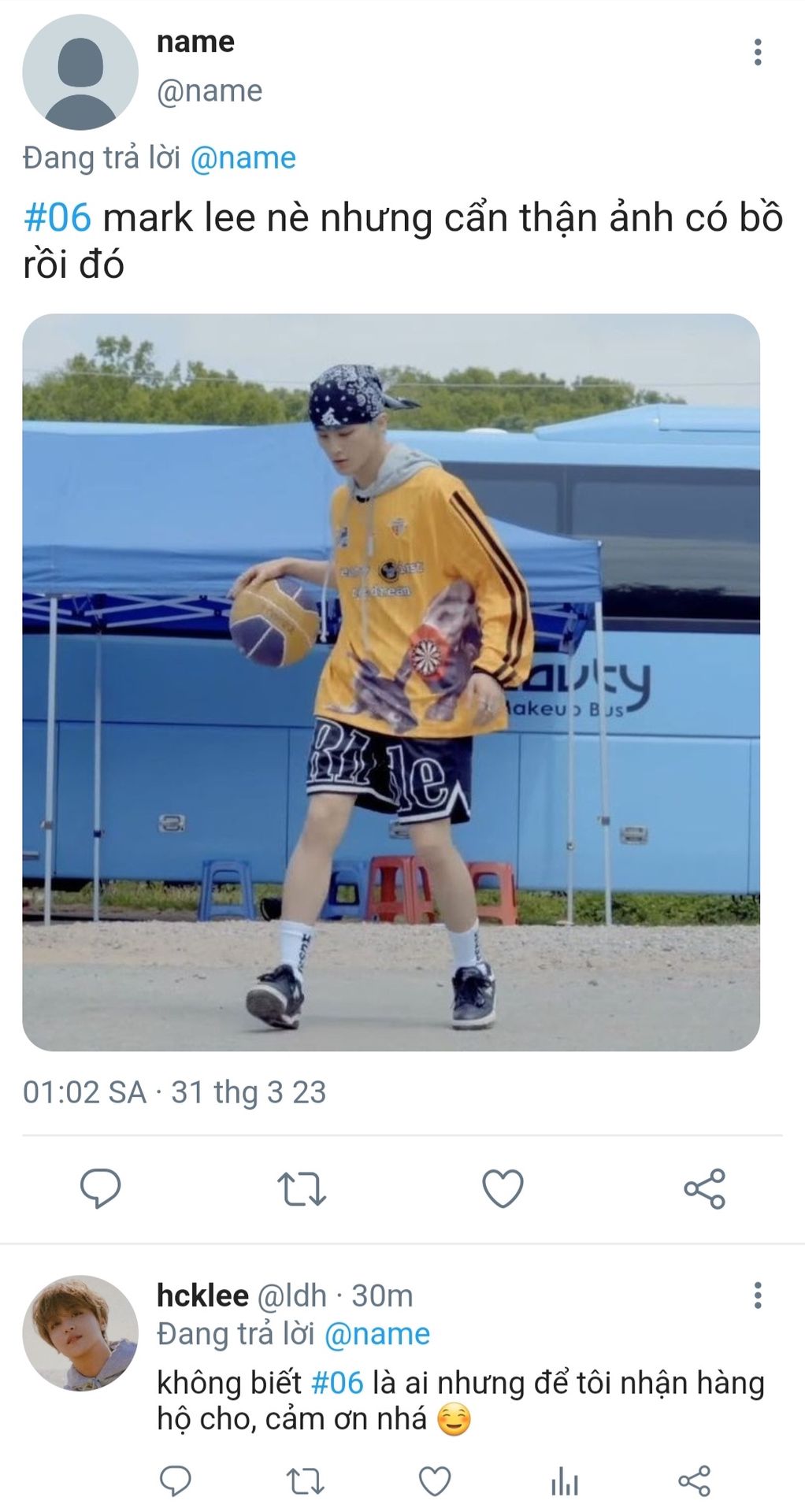Retweet hcklee's reply
The height and width of the screenshot is (1512, 805).
305,1481
